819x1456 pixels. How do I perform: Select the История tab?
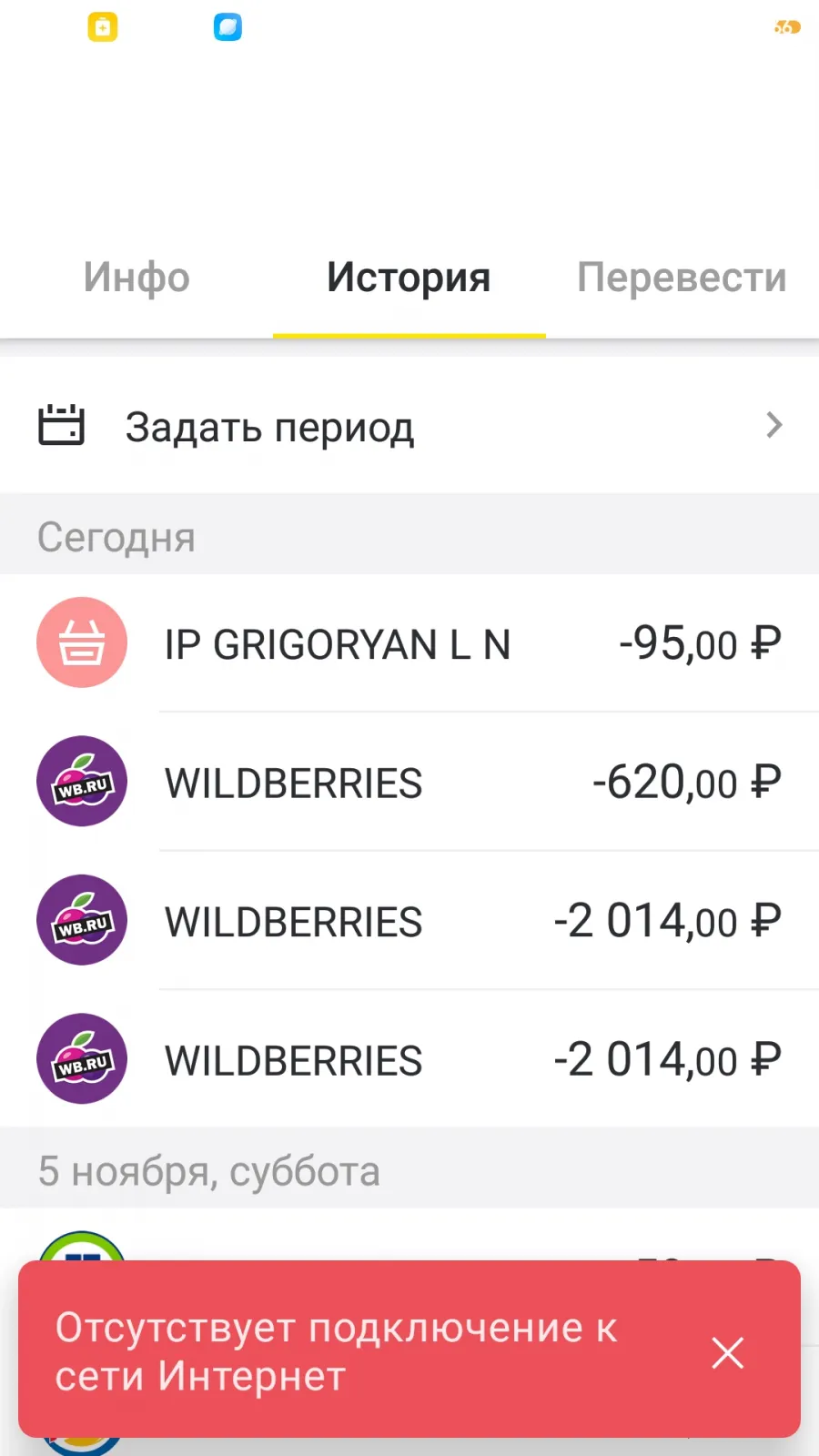[409, 278]
